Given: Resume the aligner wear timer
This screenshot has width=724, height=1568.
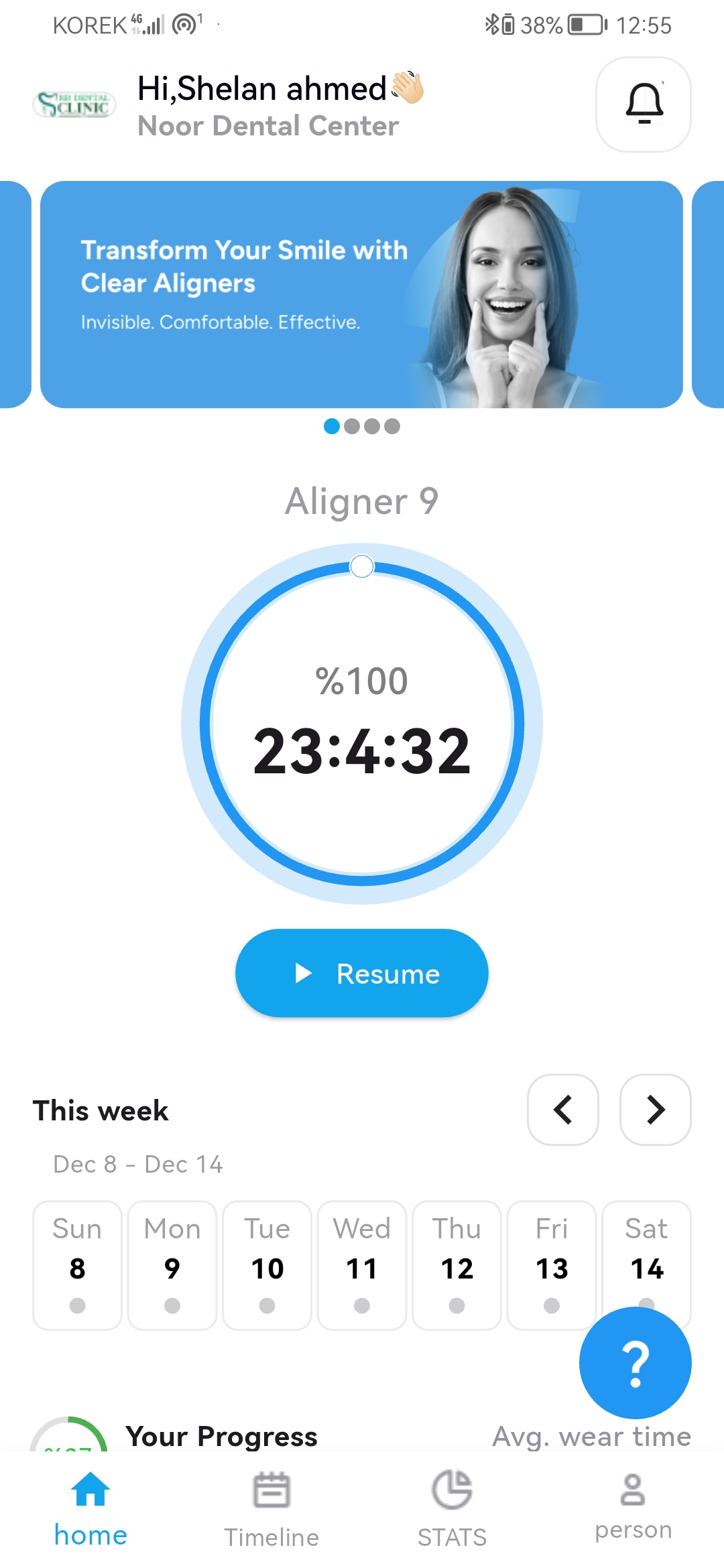Looking at the screenshot, I should (x=361, y=973).
